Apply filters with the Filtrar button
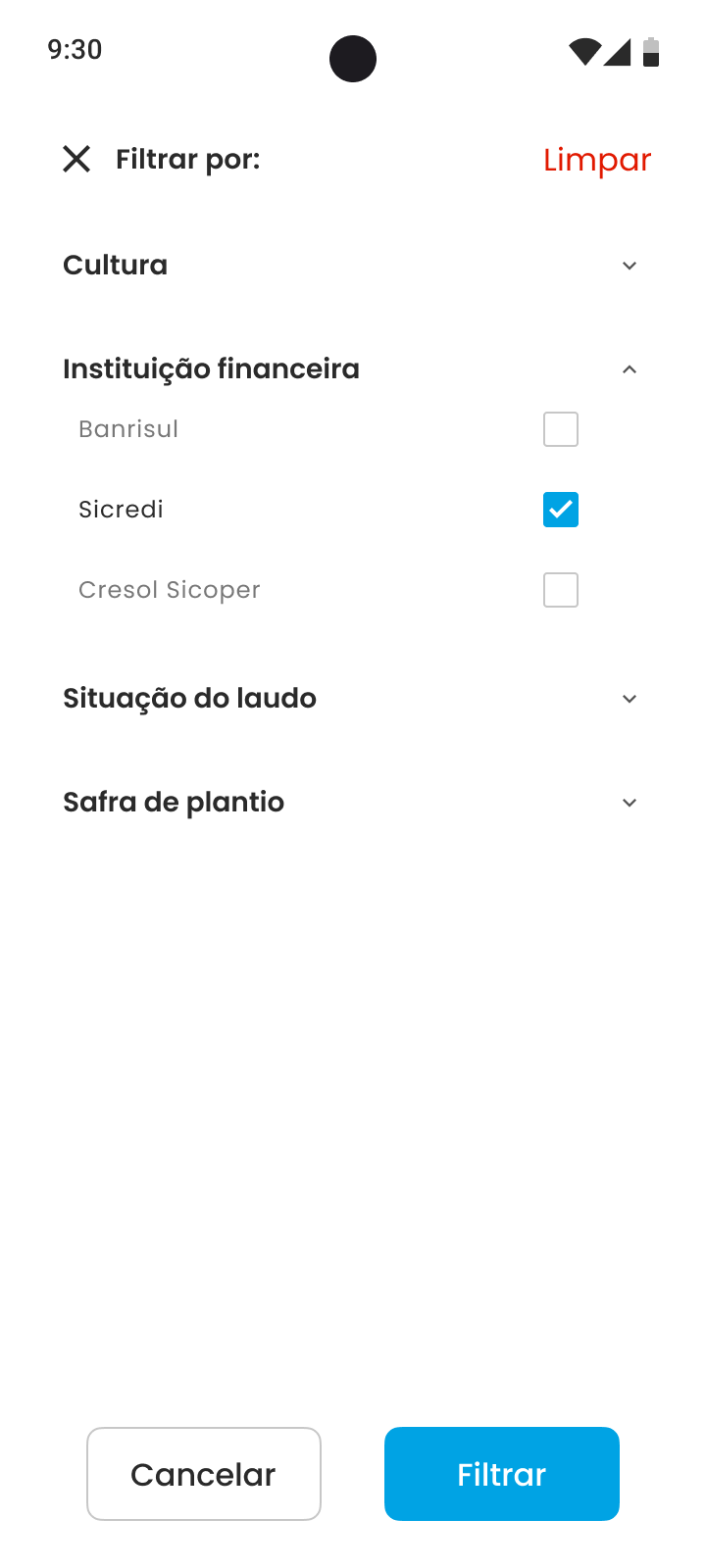706x1568 pixels. click(x=502, y=1474)
